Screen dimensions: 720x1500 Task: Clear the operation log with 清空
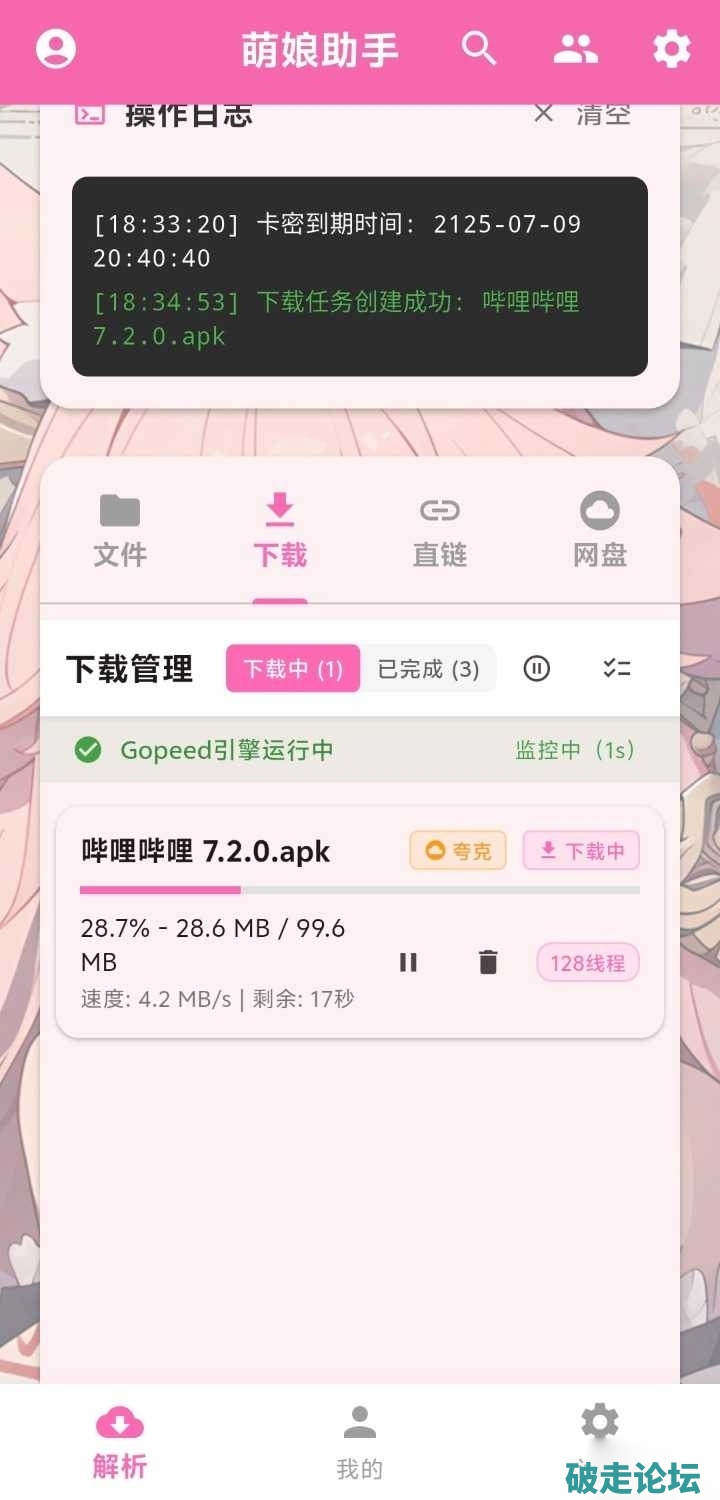coord(585,114)
